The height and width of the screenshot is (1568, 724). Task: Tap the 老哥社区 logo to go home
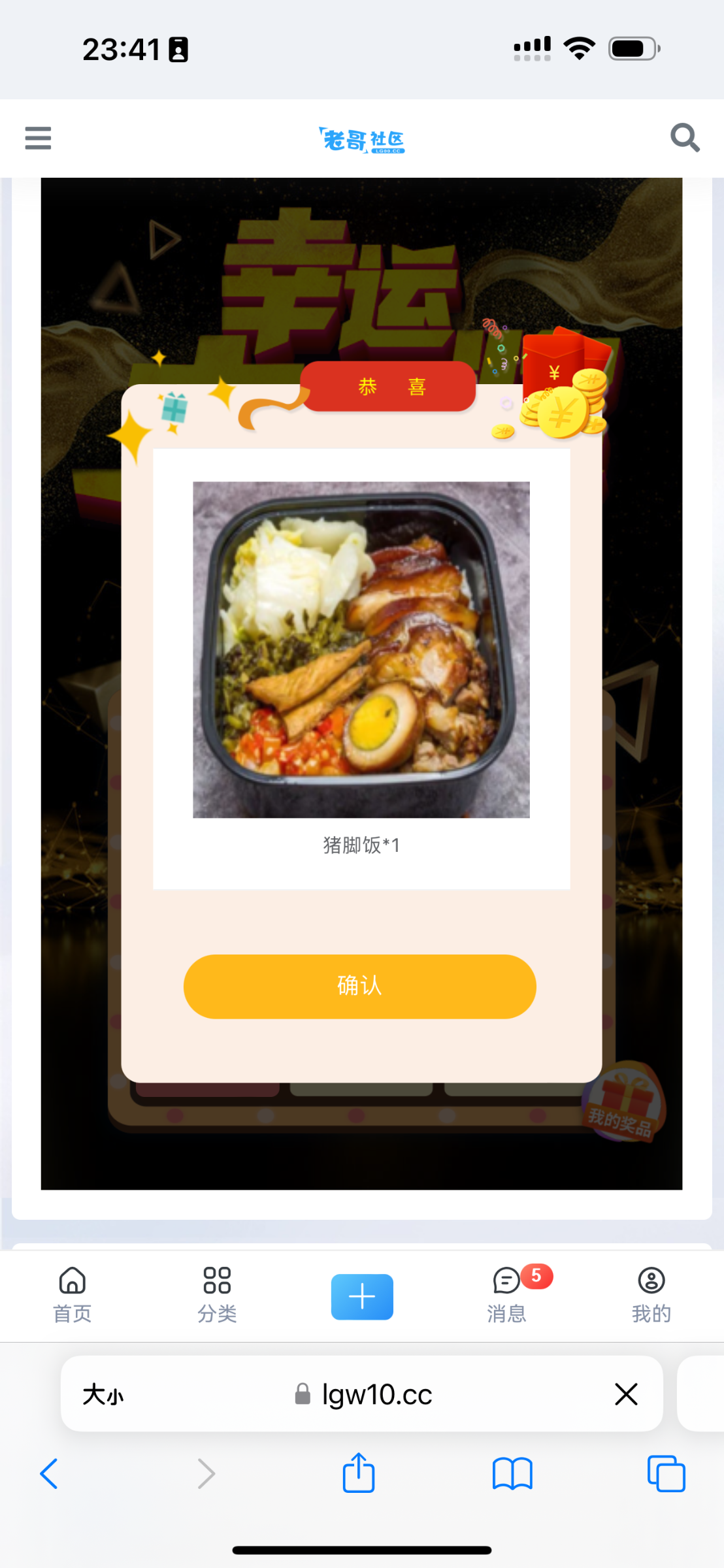click(x=362, y=140)
